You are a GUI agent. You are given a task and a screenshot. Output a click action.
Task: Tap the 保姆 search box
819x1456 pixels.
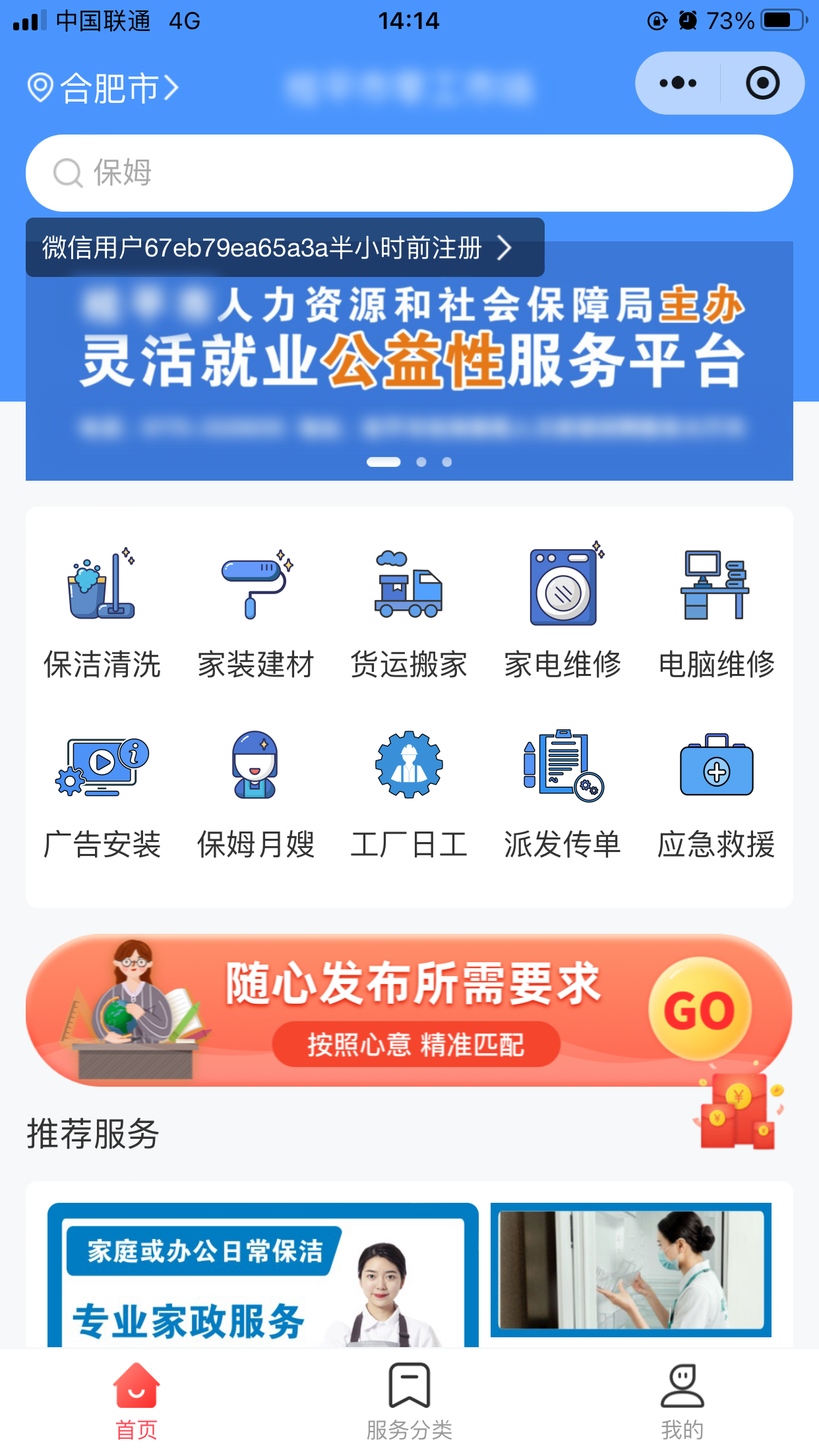click(409, 173)
